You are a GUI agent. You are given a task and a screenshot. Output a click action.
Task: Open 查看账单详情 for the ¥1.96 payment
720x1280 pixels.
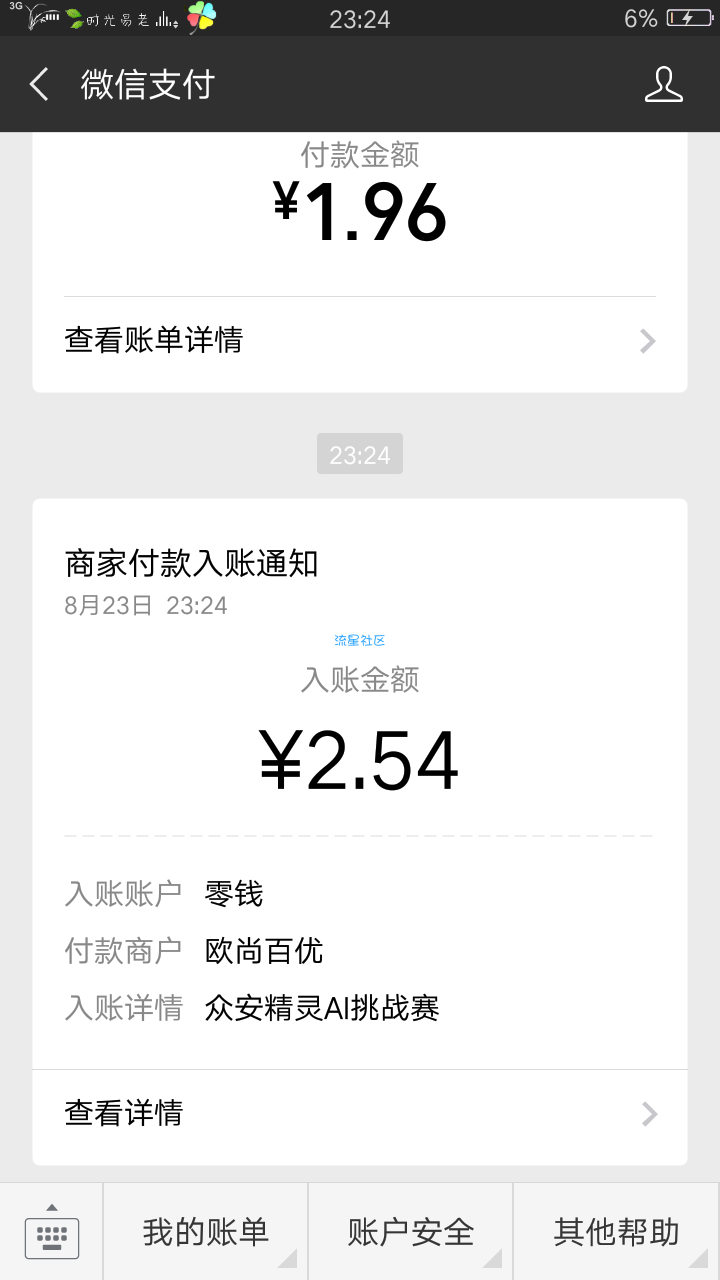[x=360, y=341]
